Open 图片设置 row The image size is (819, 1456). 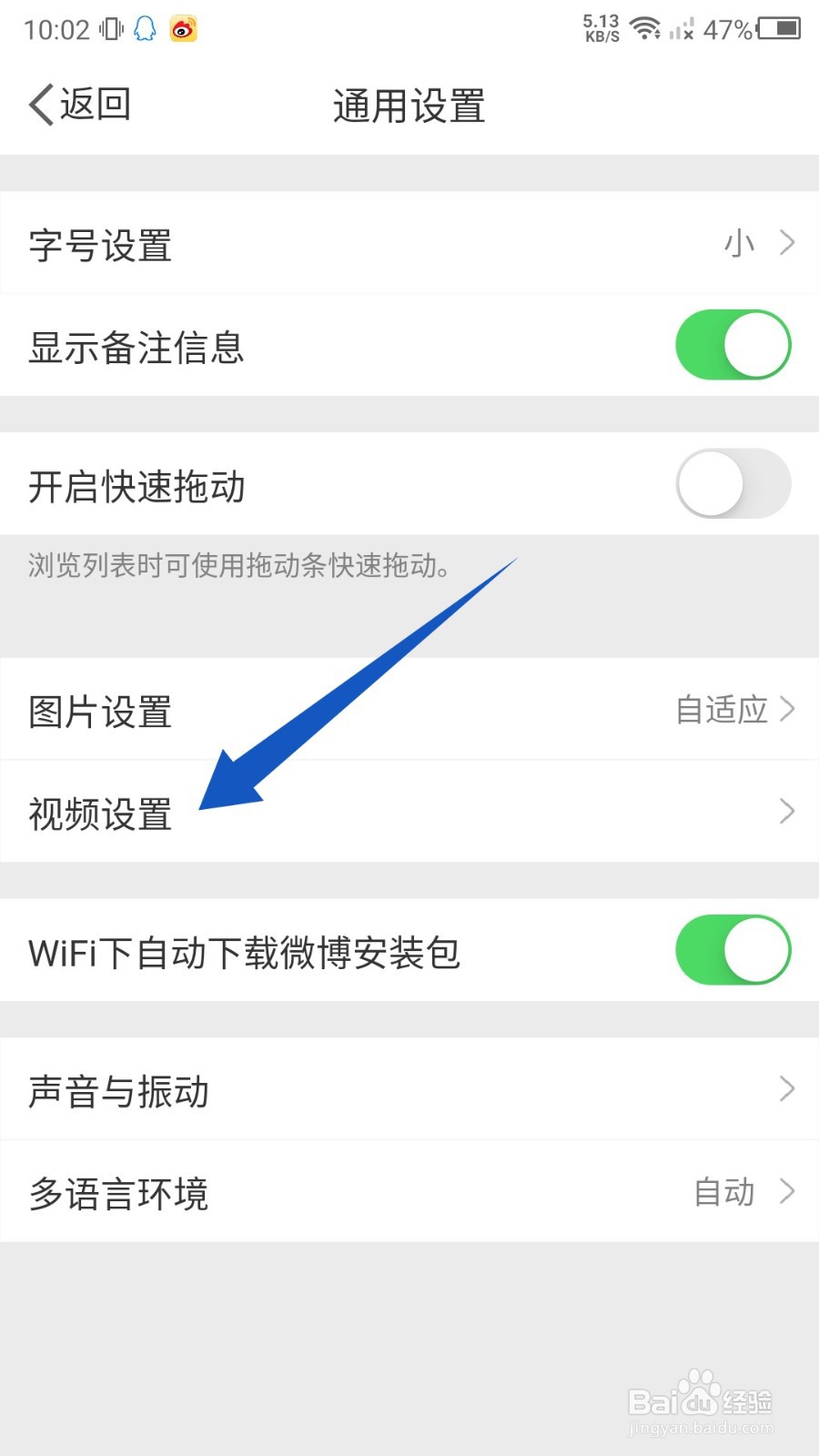[x=409, y=710]
